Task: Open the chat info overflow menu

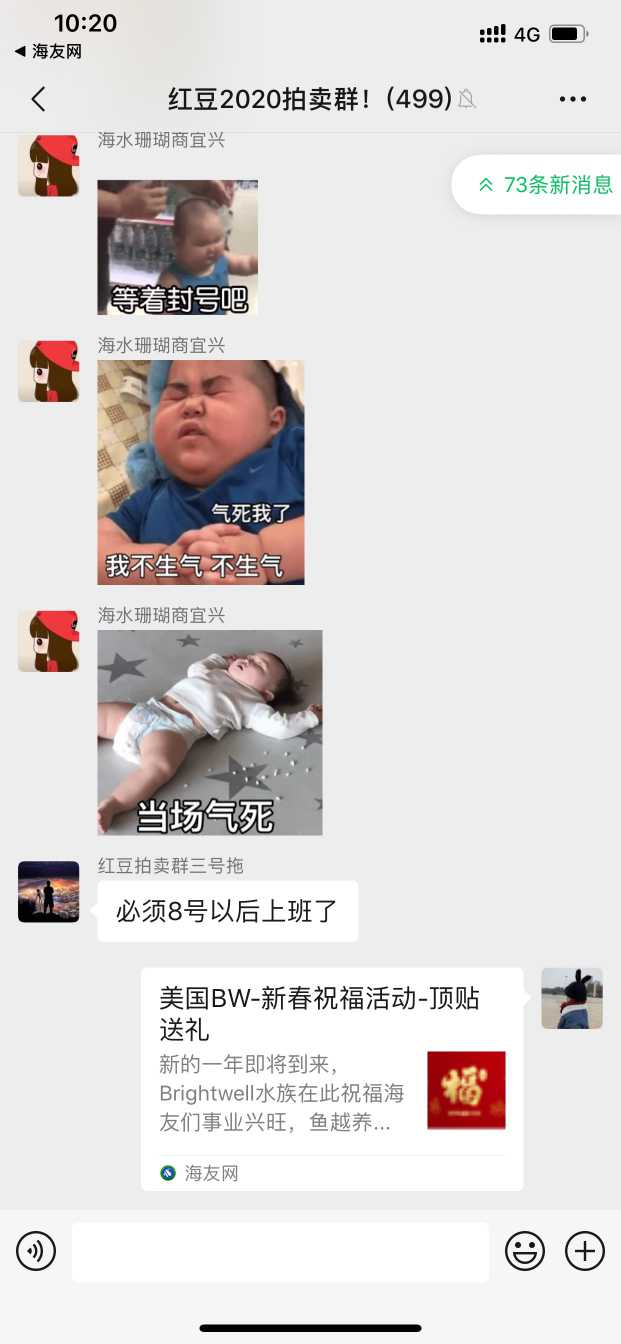Action: 572,99
